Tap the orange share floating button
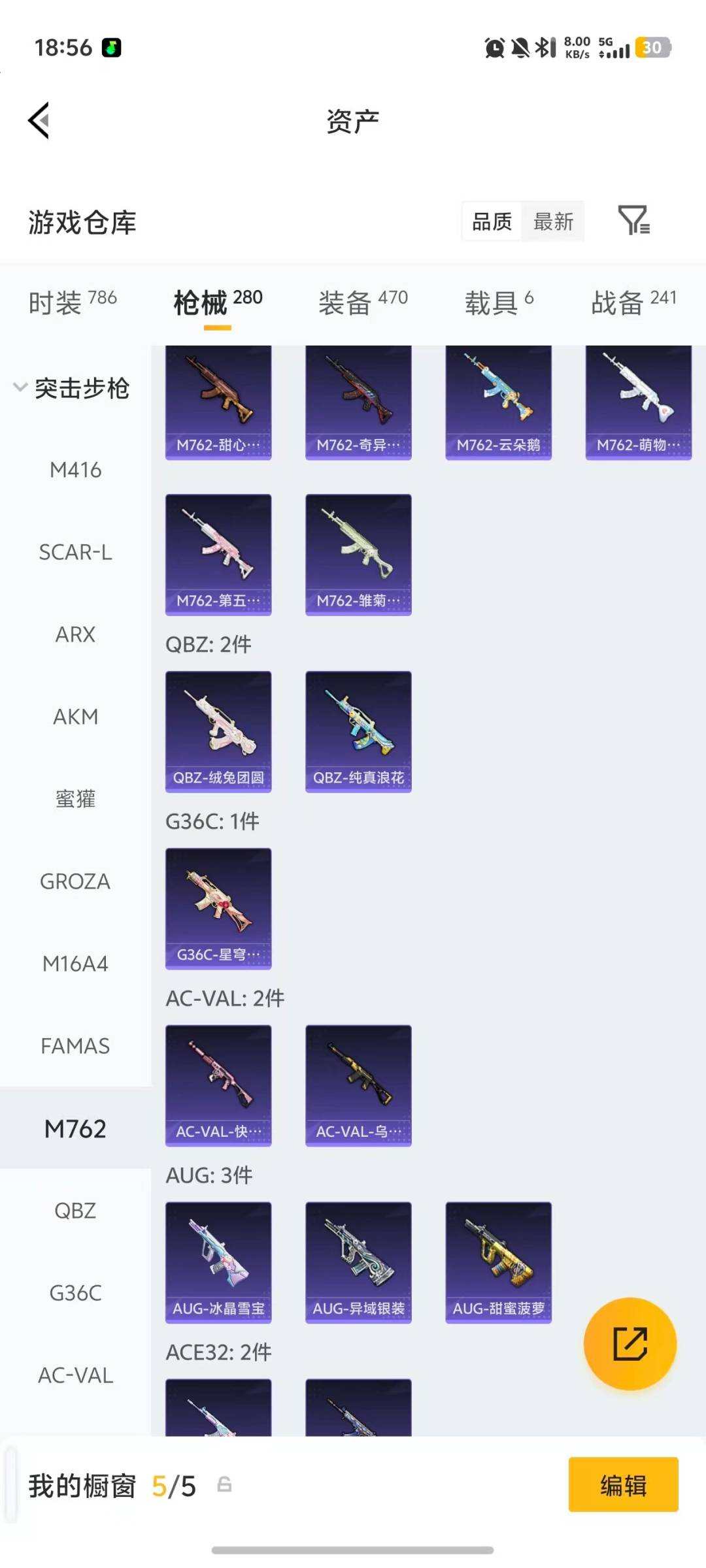The image size is (706, 1568). [630, 1343]
